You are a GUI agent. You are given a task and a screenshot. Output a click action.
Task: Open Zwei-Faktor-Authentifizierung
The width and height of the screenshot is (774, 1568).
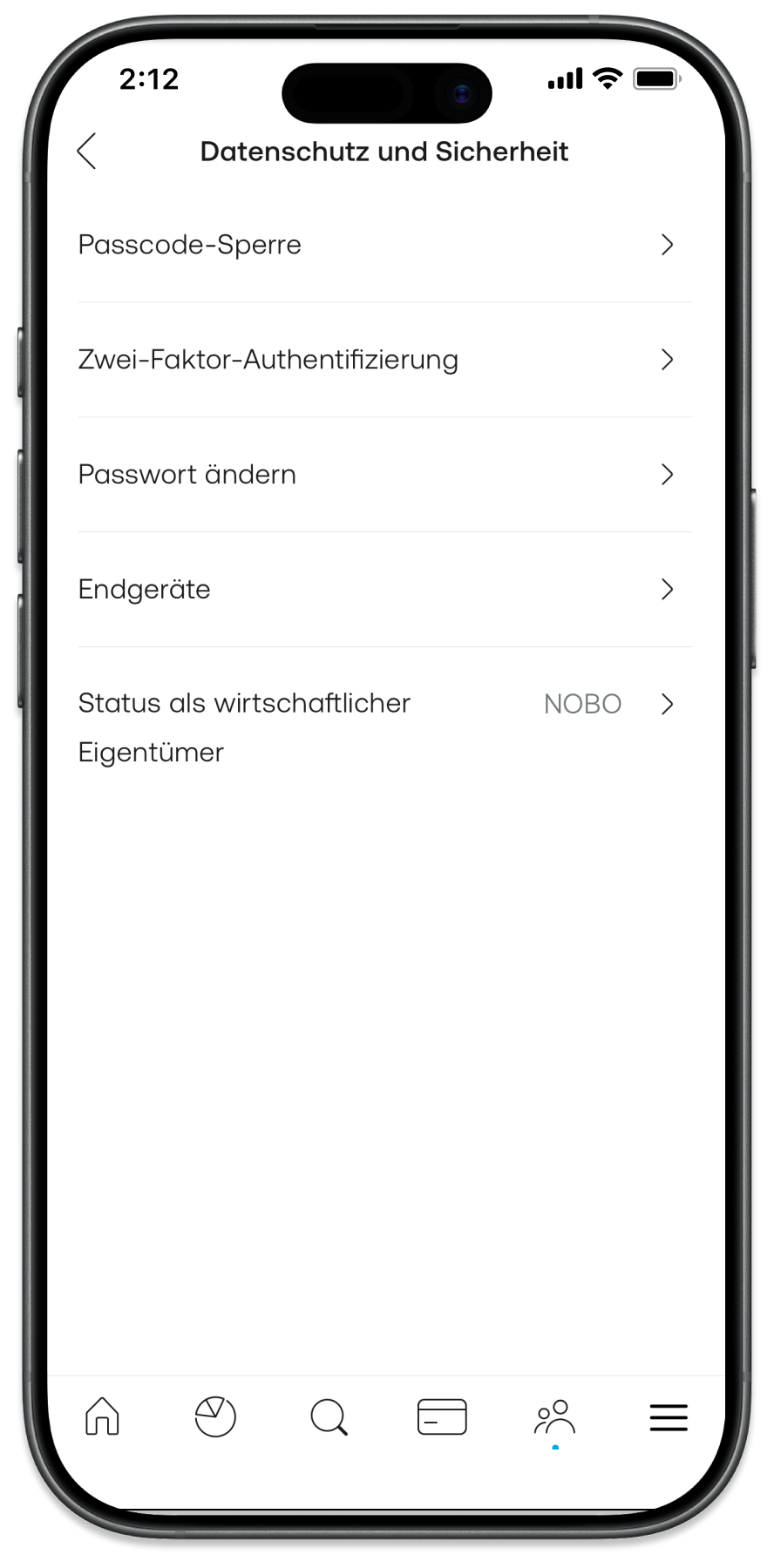click(x=384, y=360)
